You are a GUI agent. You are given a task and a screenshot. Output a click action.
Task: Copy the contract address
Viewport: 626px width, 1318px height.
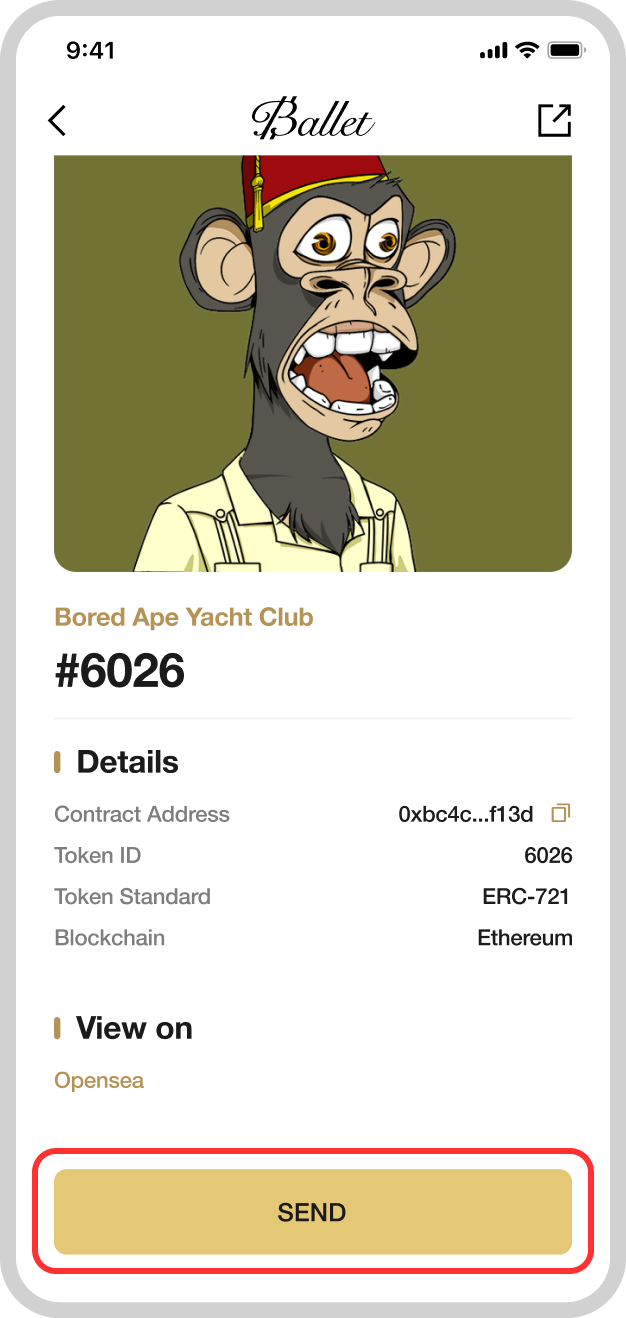(x=560, y=813)
